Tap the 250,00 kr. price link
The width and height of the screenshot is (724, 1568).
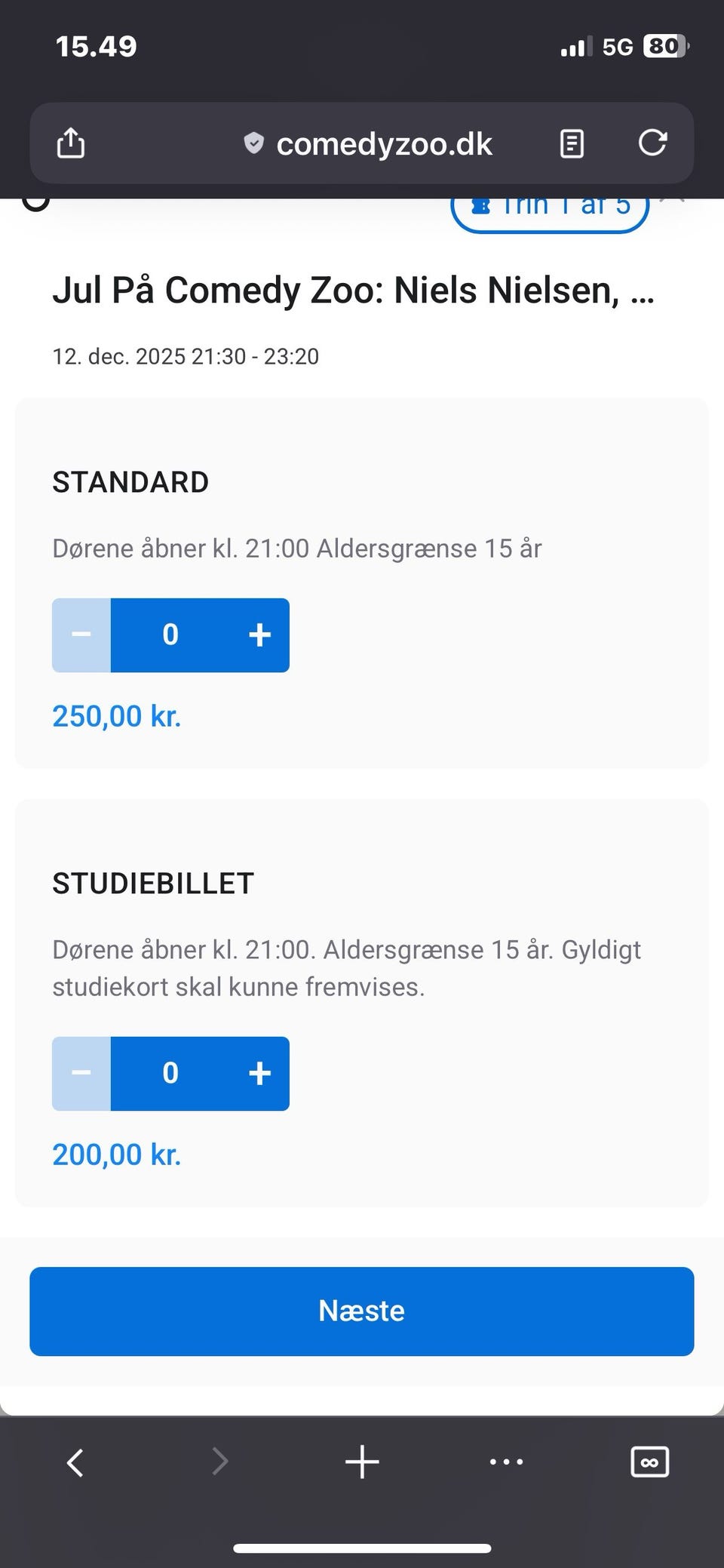tap(116, 715)
